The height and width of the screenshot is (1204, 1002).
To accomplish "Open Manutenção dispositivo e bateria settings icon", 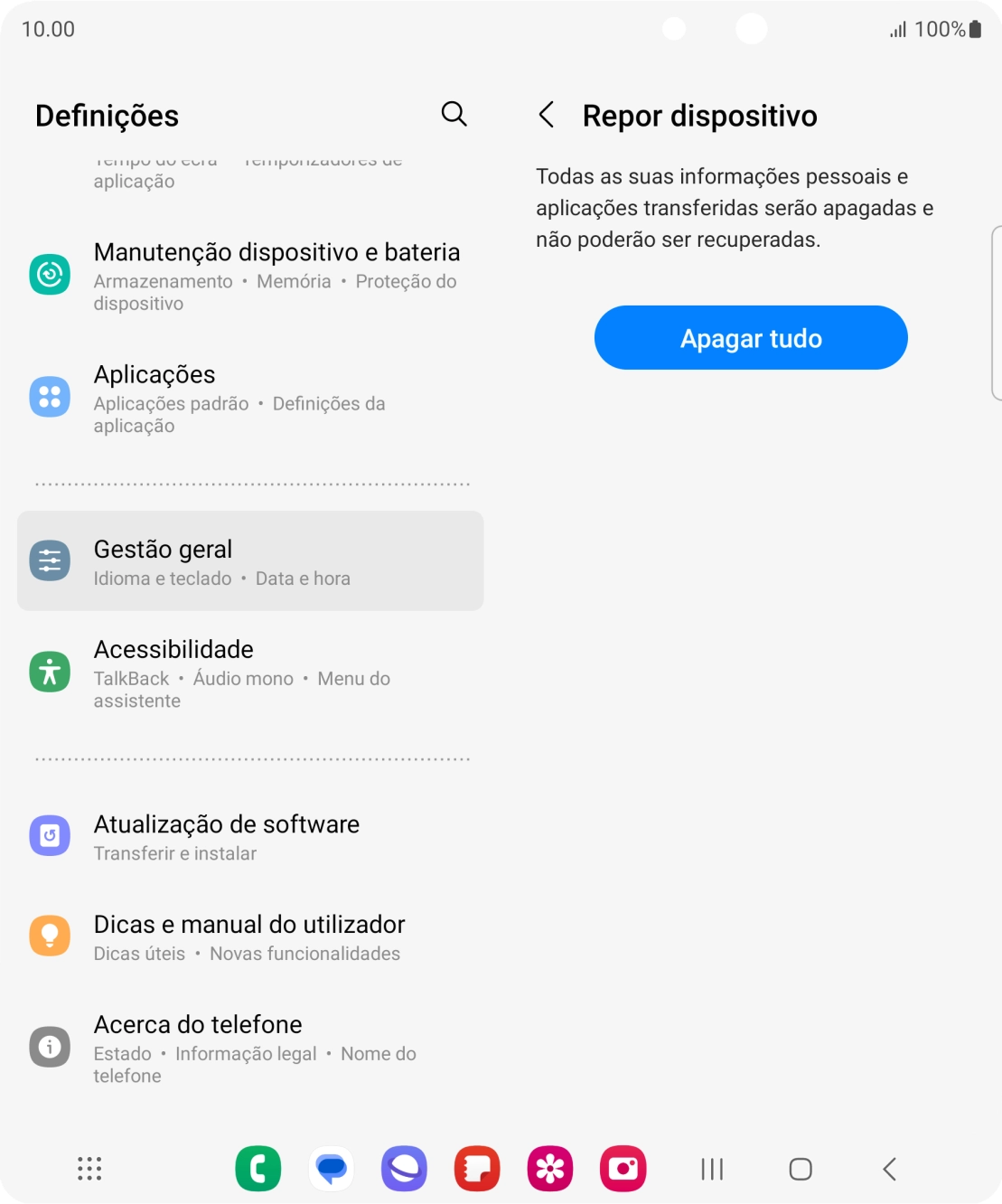I will [x=50, y=274].
